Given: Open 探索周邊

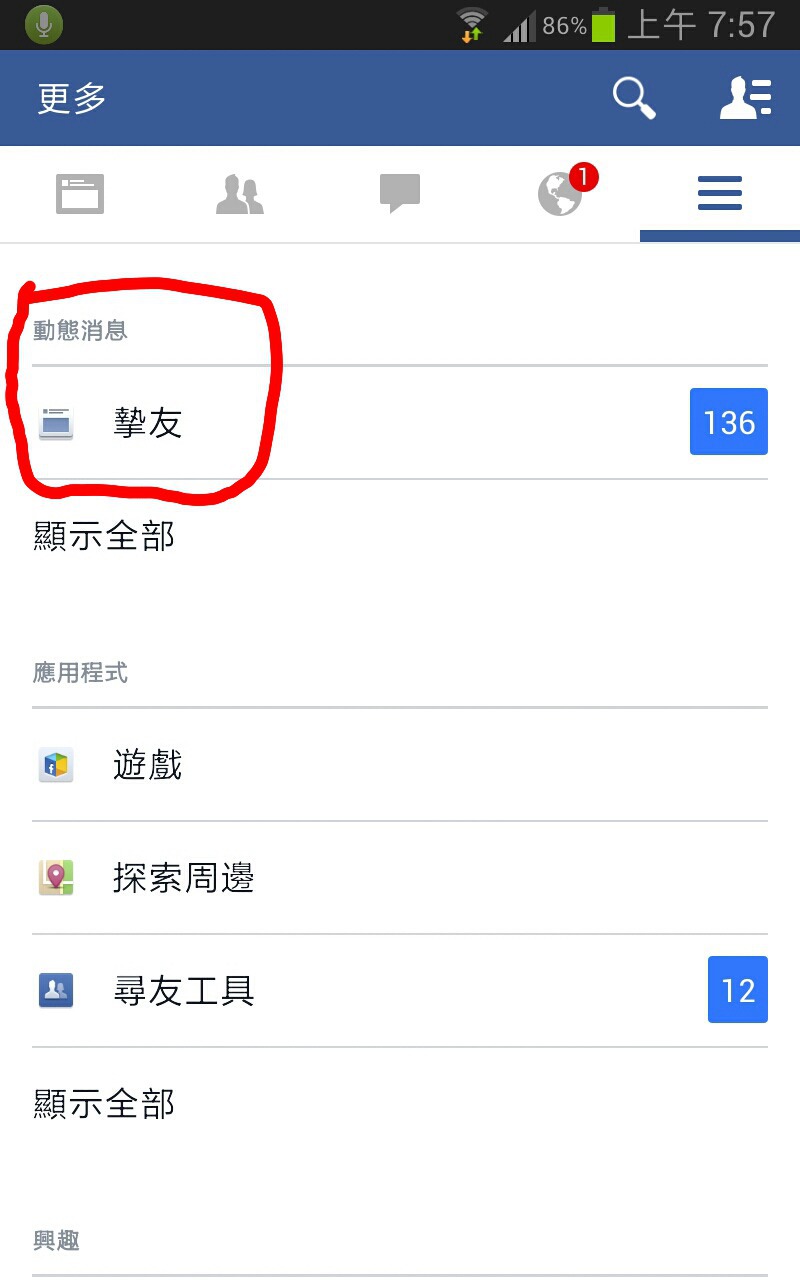Looking at the screenshot, I should click(400, 878).
